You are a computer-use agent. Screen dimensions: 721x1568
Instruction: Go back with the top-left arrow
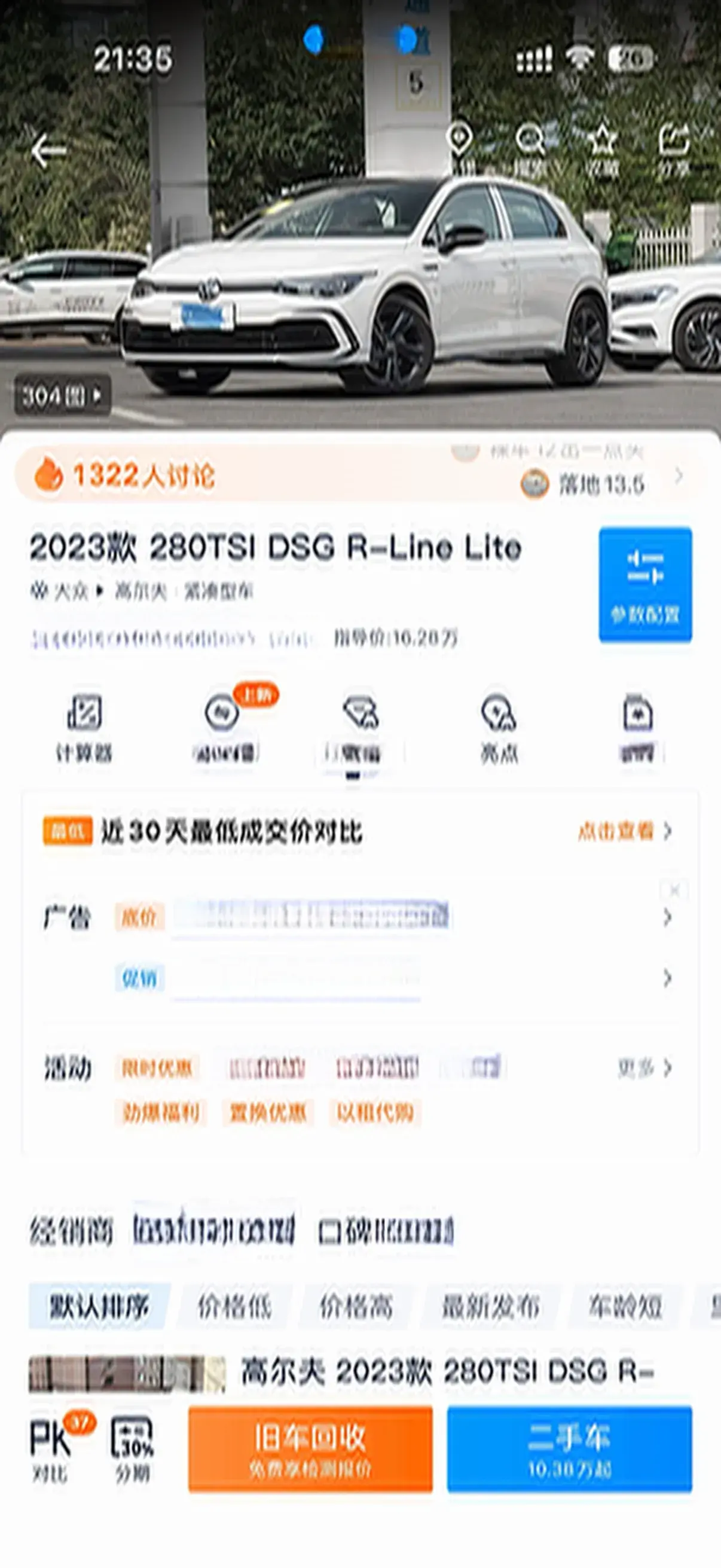point(48,151)
